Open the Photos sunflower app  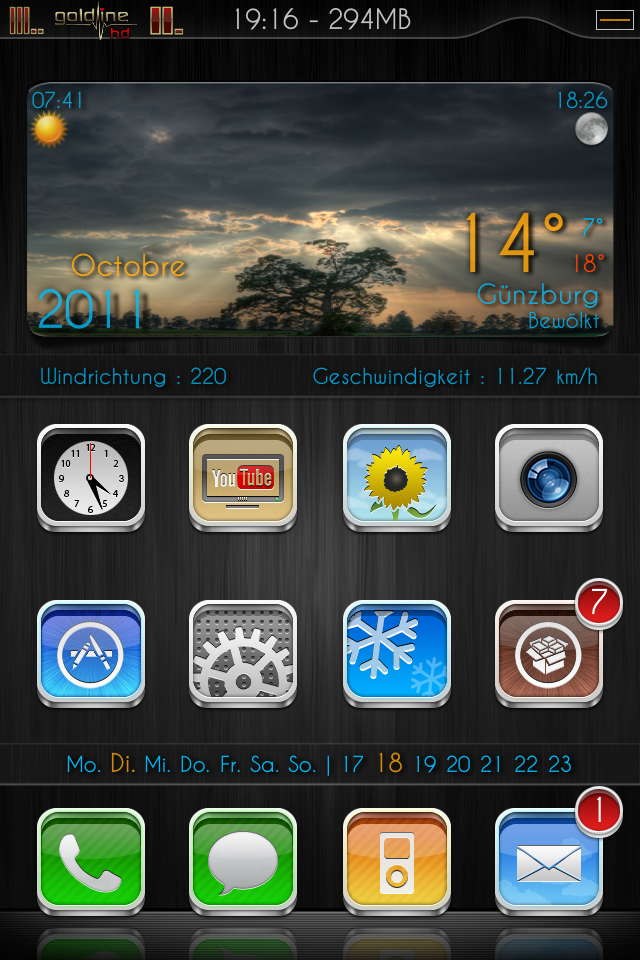coord(397,476)
